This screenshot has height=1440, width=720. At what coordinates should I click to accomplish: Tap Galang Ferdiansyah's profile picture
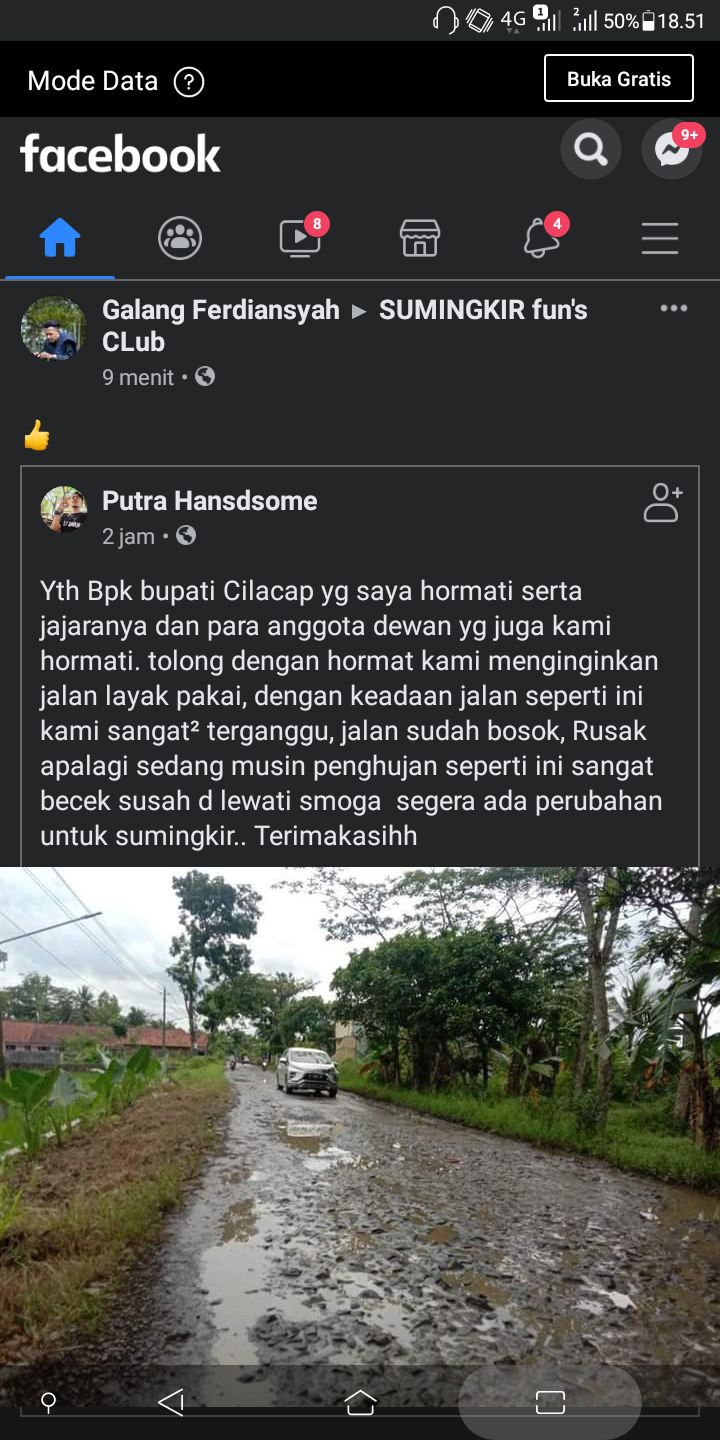[x=53, y=328]
